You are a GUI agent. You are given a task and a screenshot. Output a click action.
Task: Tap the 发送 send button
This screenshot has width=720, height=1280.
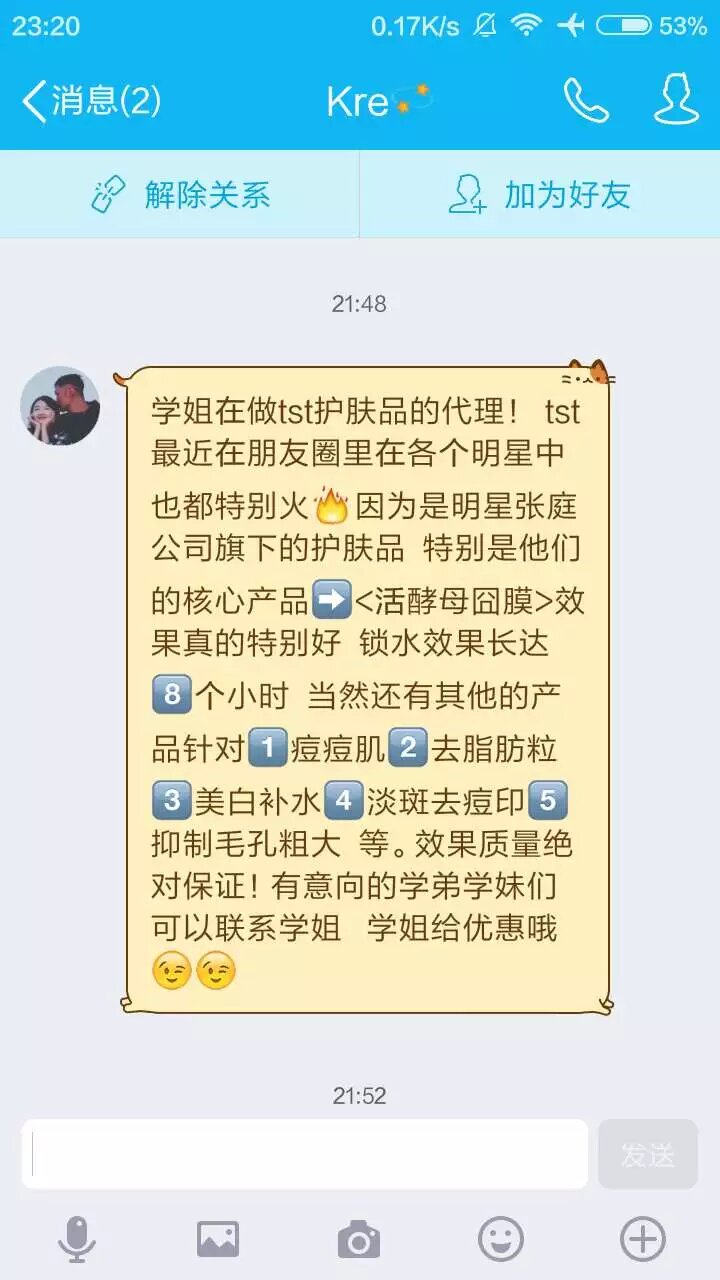pos(647,1154)
